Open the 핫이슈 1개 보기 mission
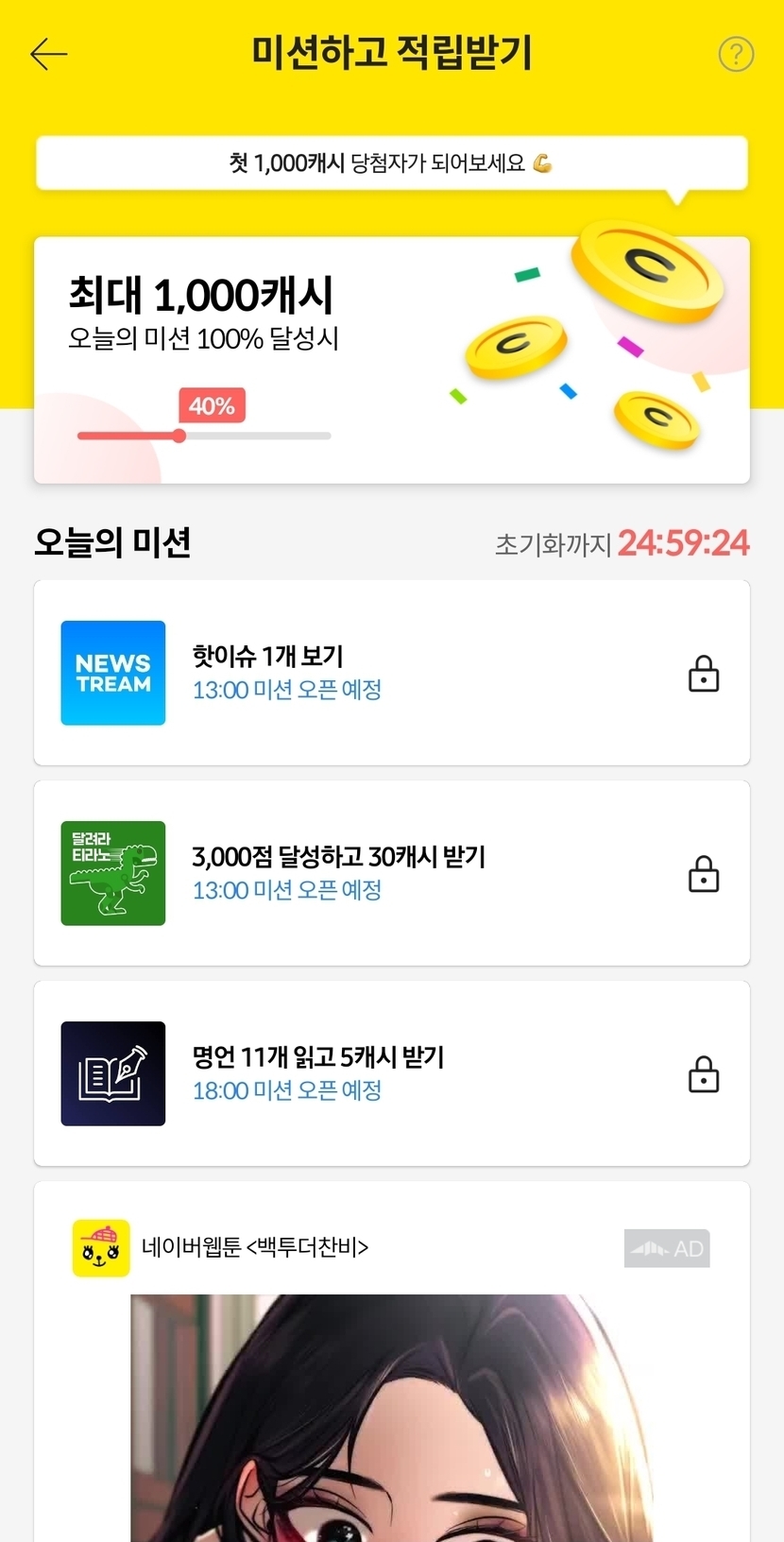 tap(391, 673)
